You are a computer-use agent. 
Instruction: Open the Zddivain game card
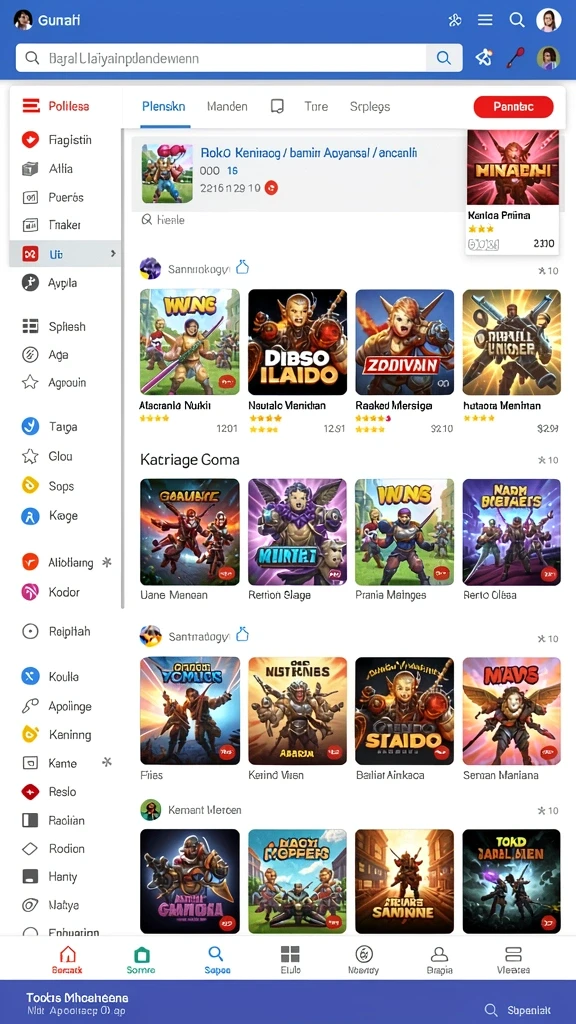404,342
